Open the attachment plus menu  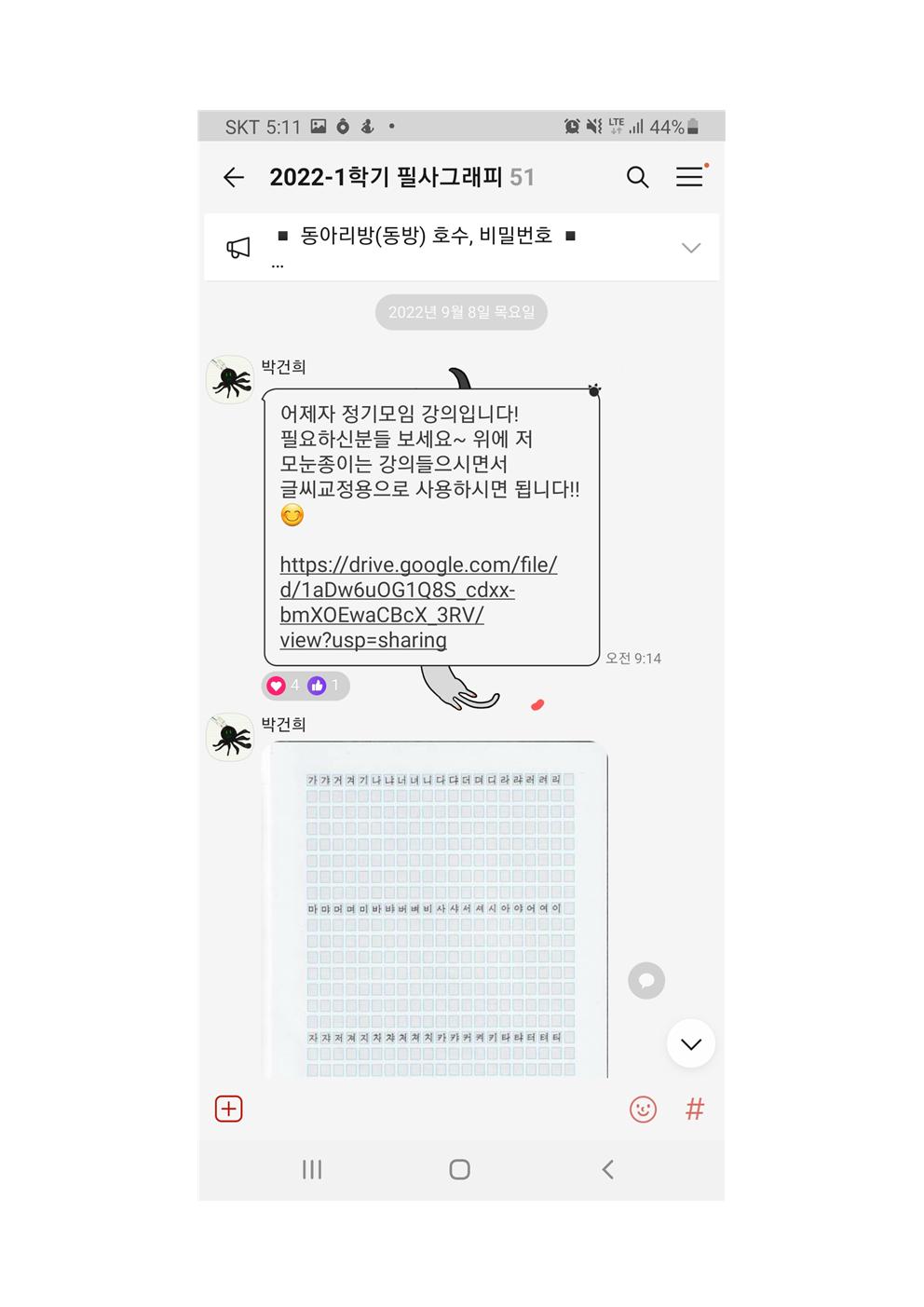(229, 1109)
